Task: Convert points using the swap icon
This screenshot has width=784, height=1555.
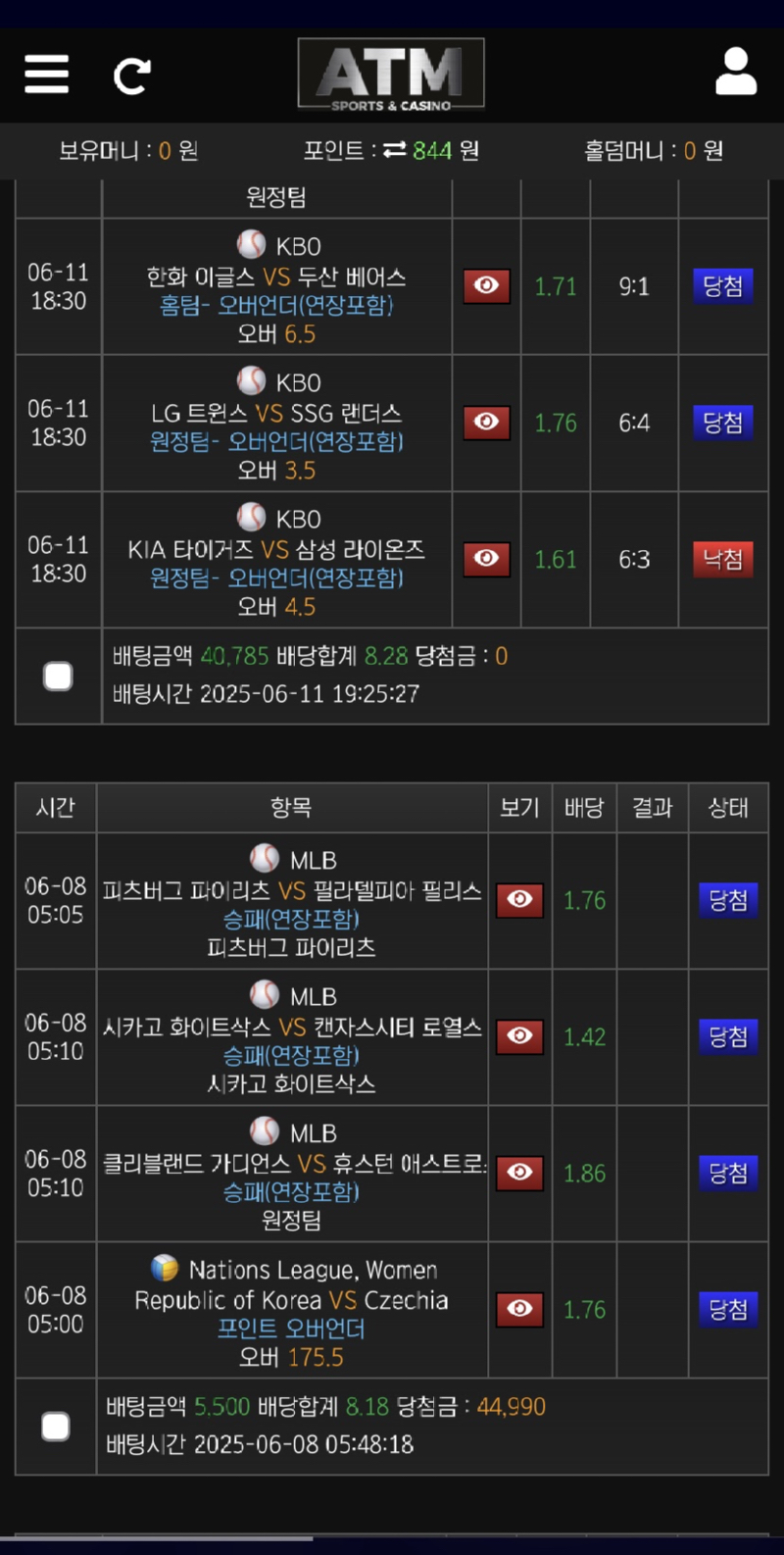Action: point(394,150)
